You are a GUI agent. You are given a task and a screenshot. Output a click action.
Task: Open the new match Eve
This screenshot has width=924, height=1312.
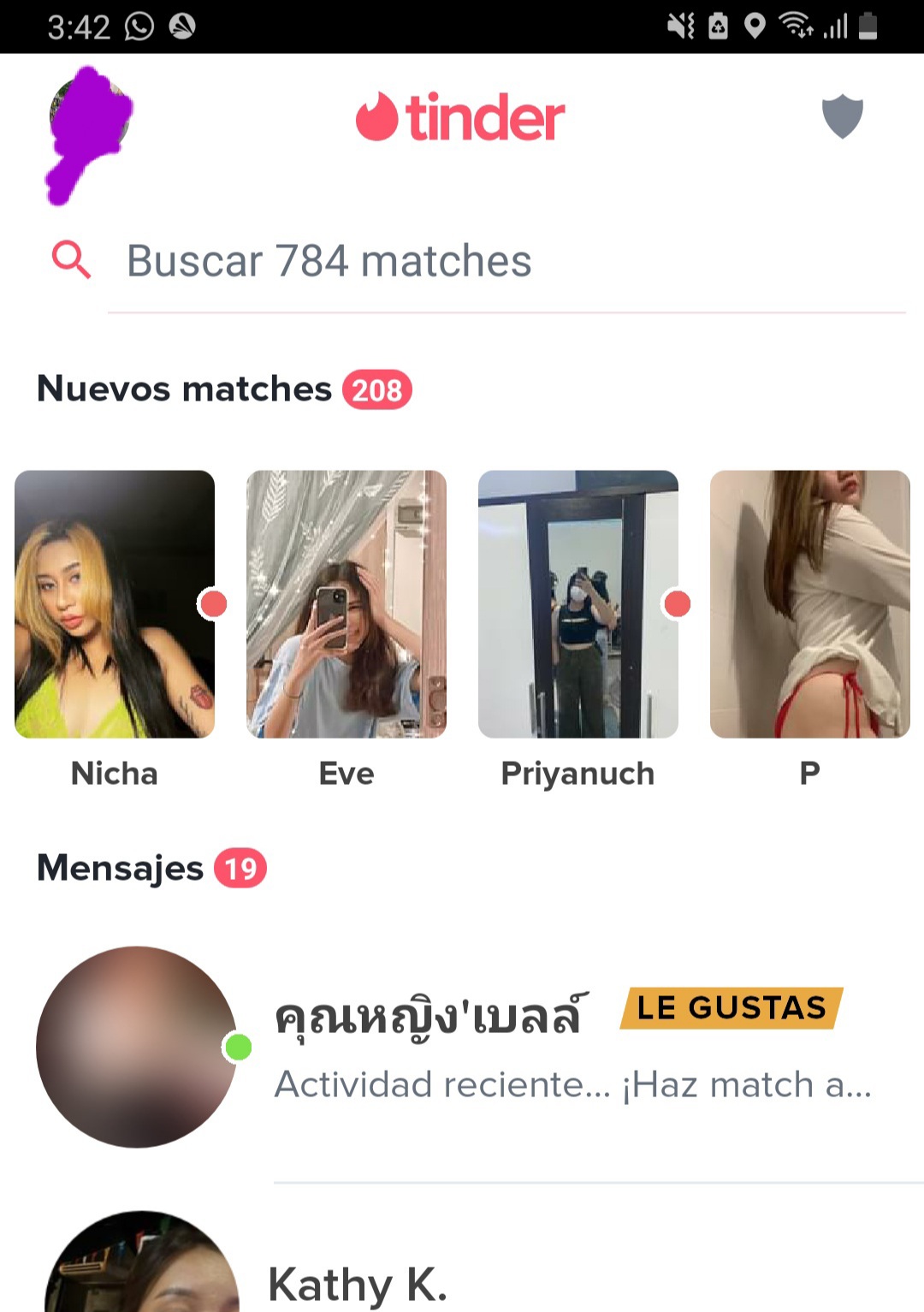(x=346, y=604)
